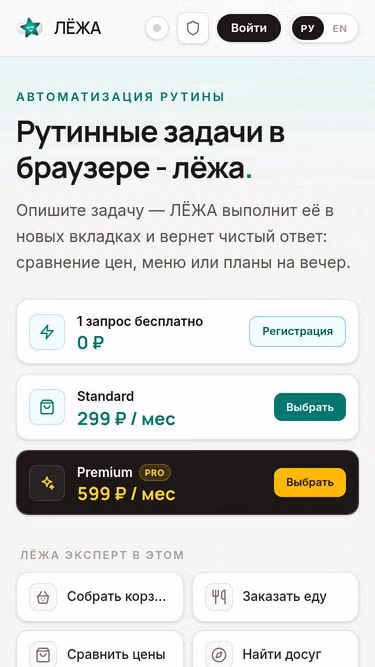
Task: Open the Заказать еду chip
Action: 276,597
